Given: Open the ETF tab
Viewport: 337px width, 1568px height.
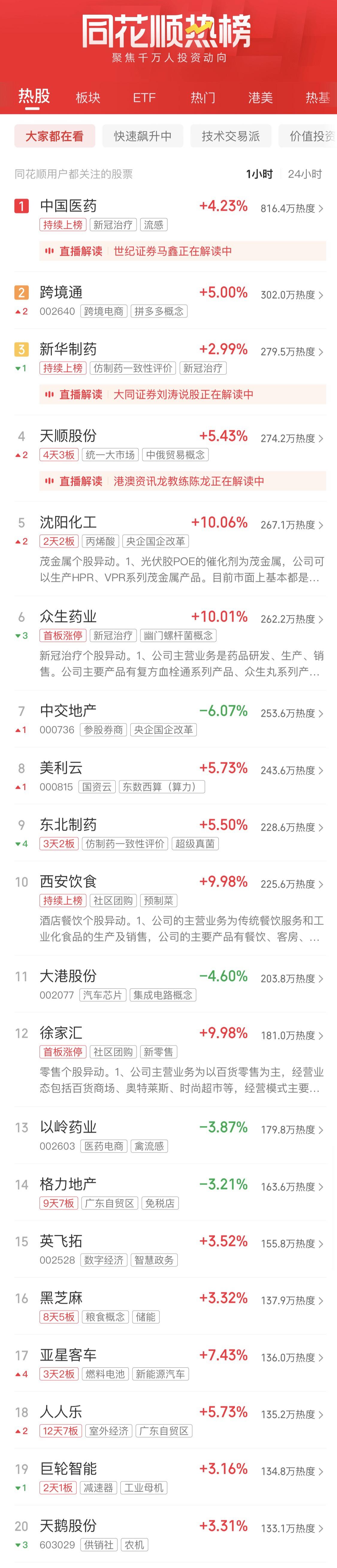Looking at the screenshot, I should 144,98.
